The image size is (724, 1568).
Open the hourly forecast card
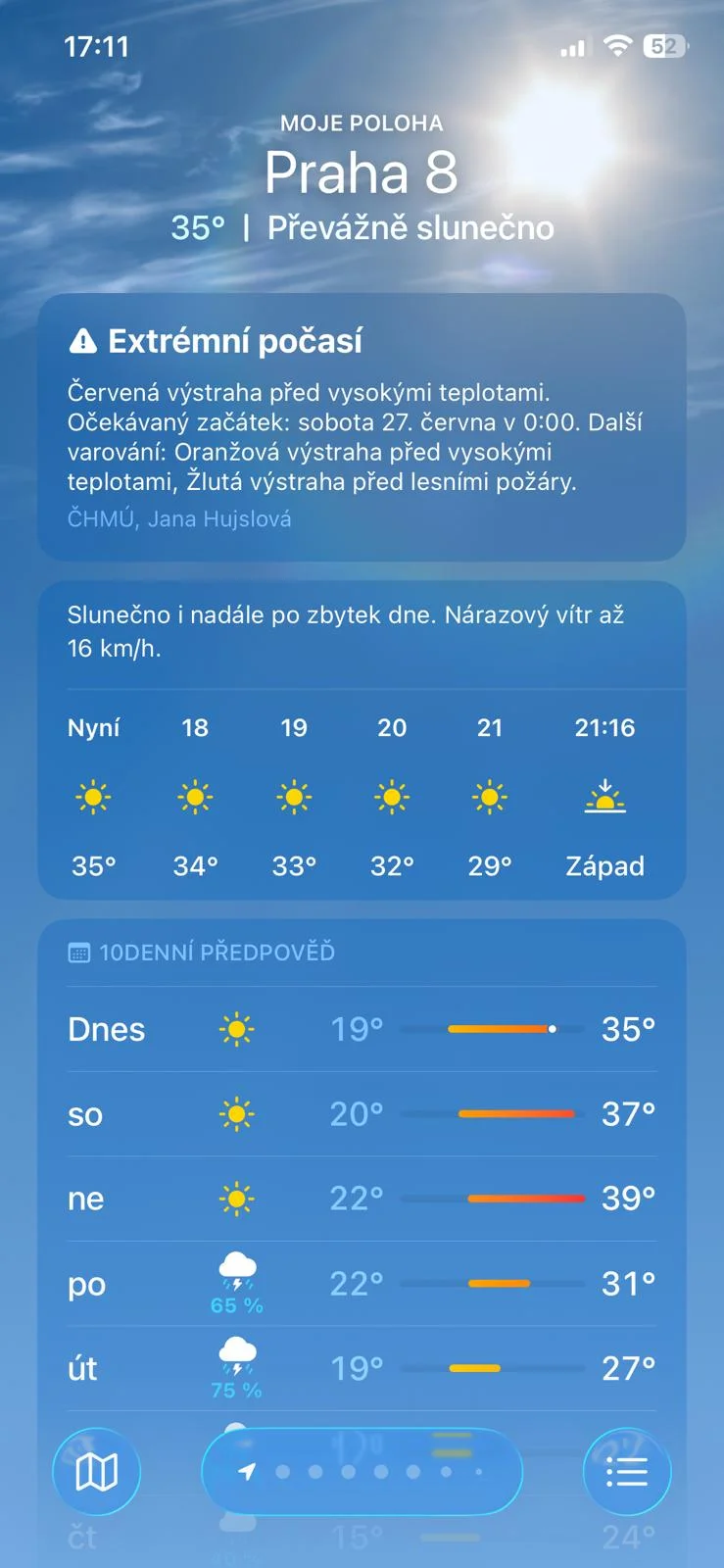tap(362, 740)
